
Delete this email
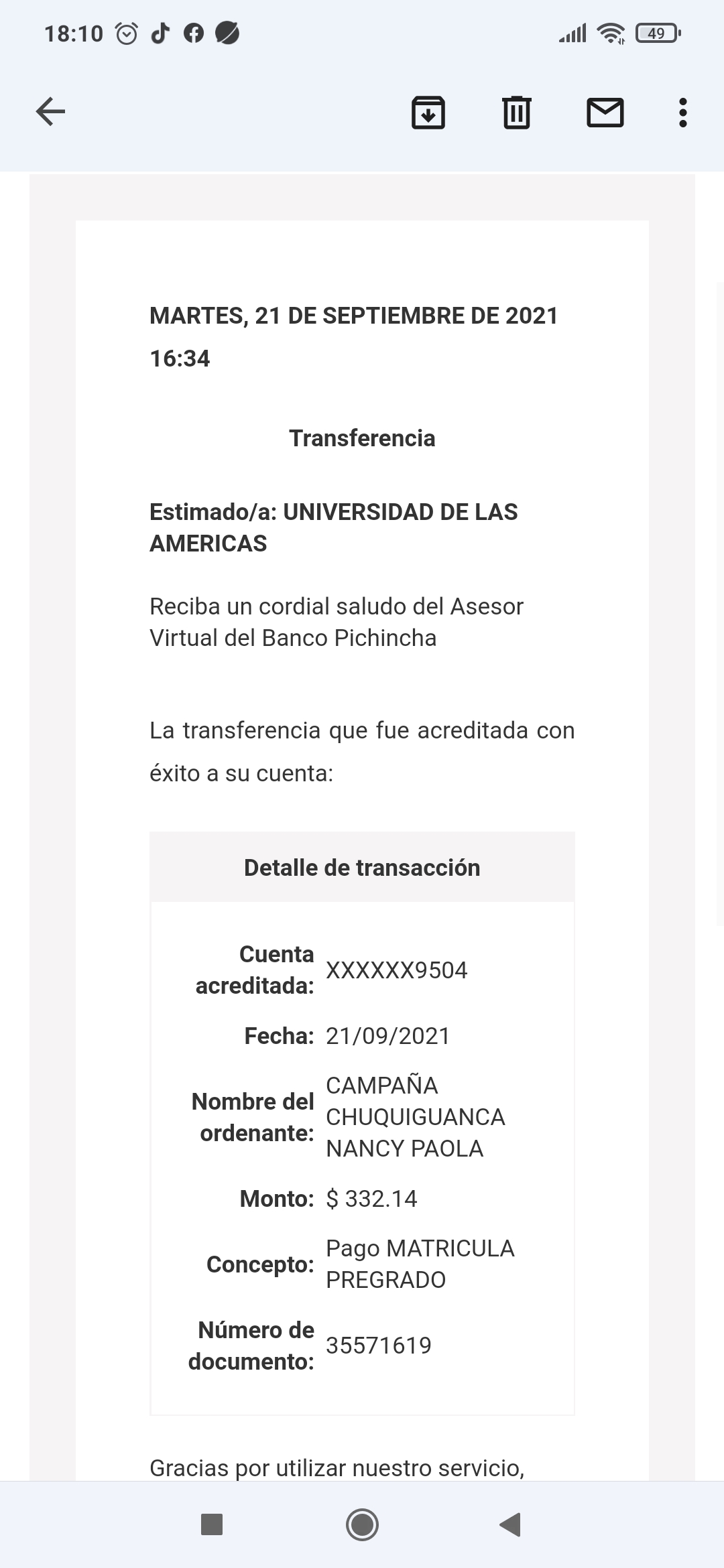[x=516, y=112]
